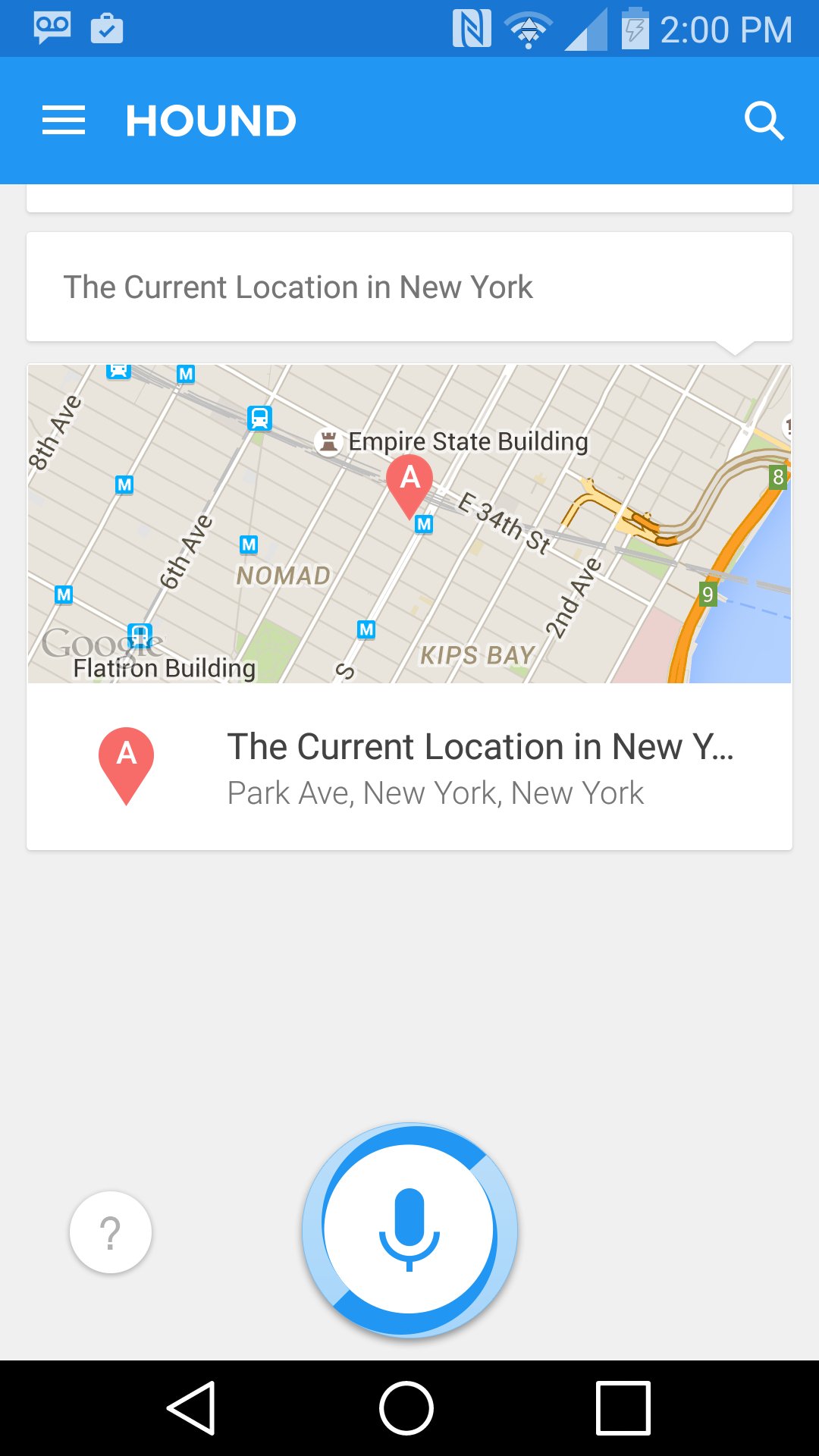
Task: Select the M subway stop on E 34th St
Action: (x=423, y=522)
